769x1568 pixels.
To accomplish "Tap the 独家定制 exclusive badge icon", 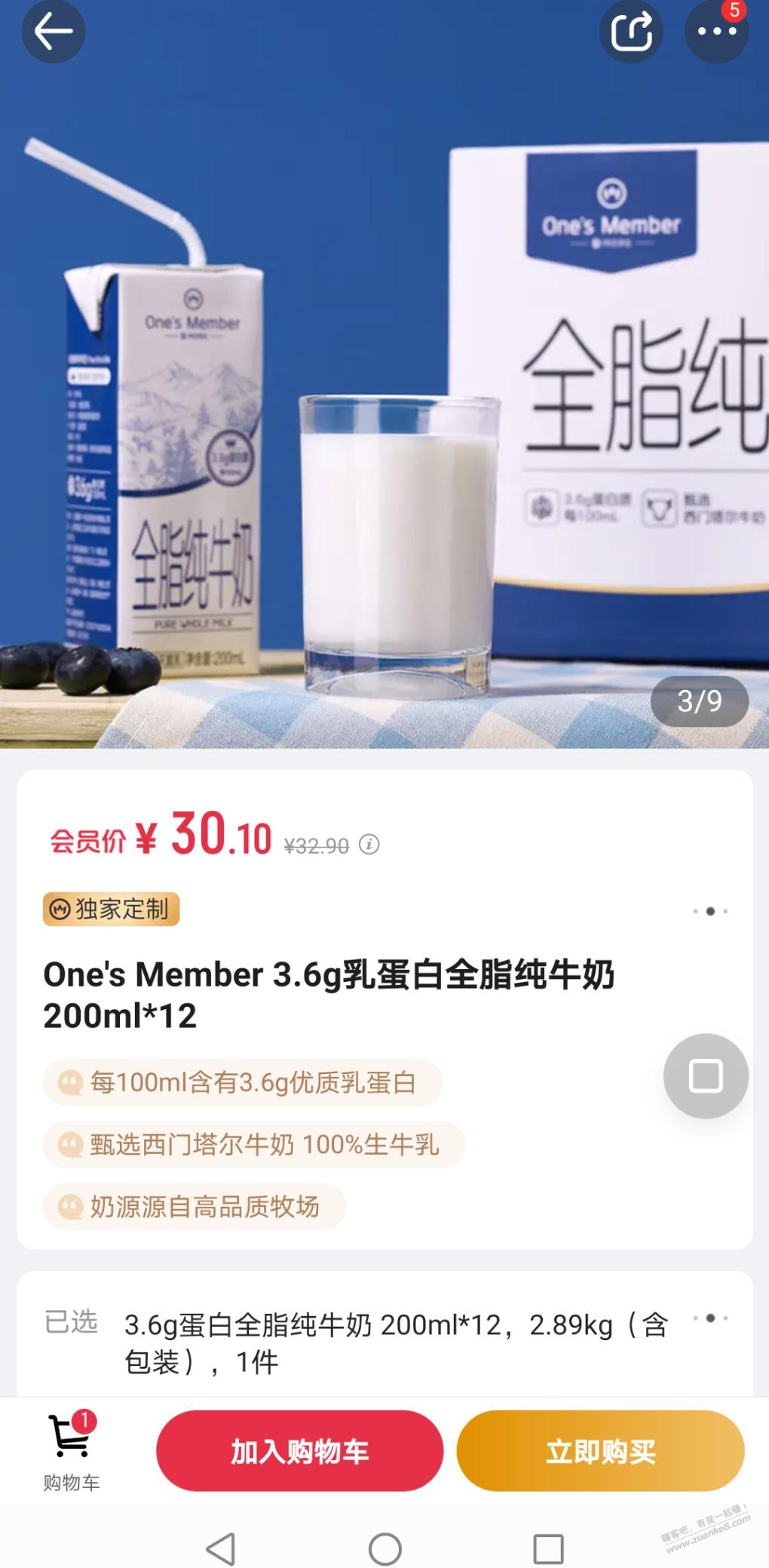I will click(x=59, y=910).
